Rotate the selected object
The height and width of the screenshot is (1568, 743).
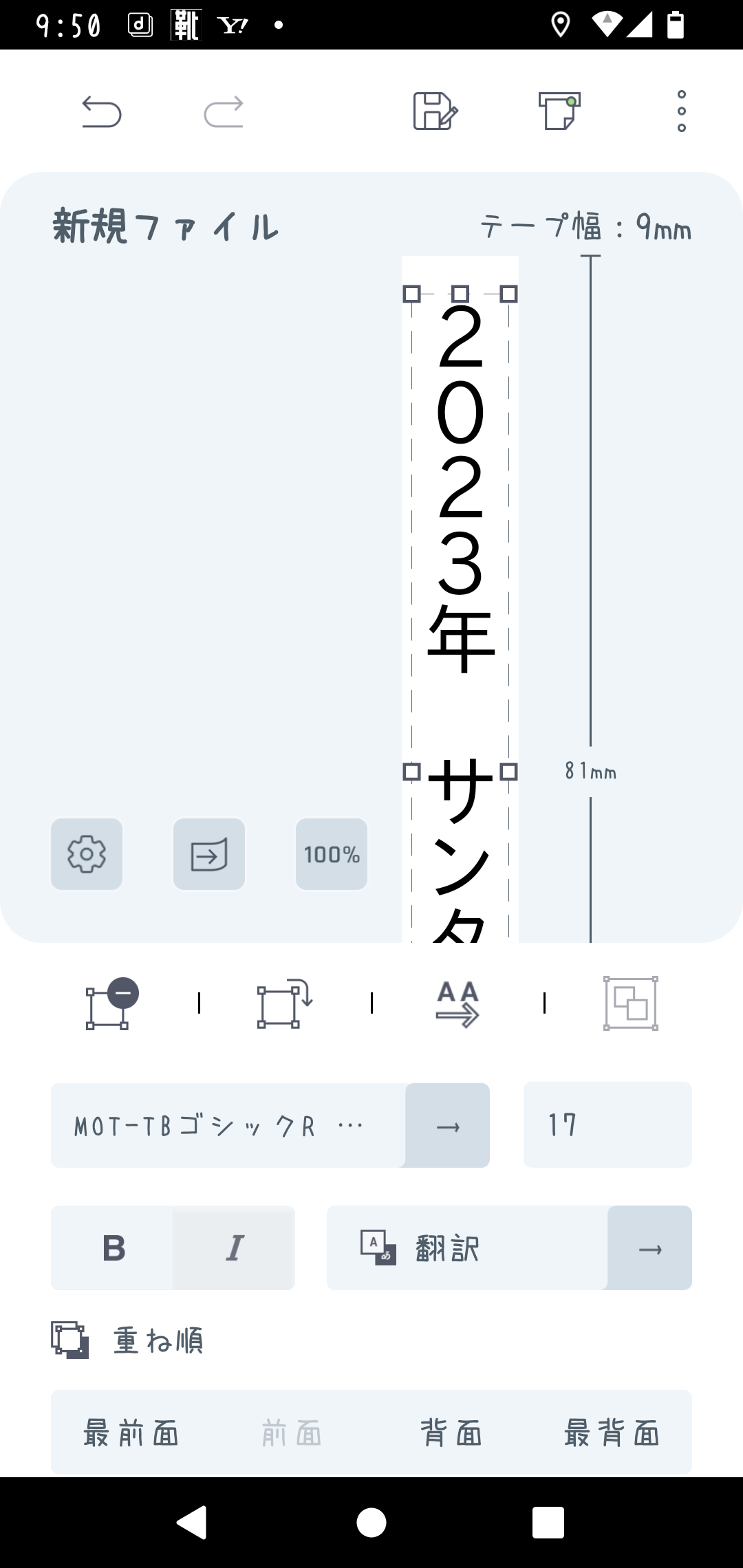[x=285, y=1003]
